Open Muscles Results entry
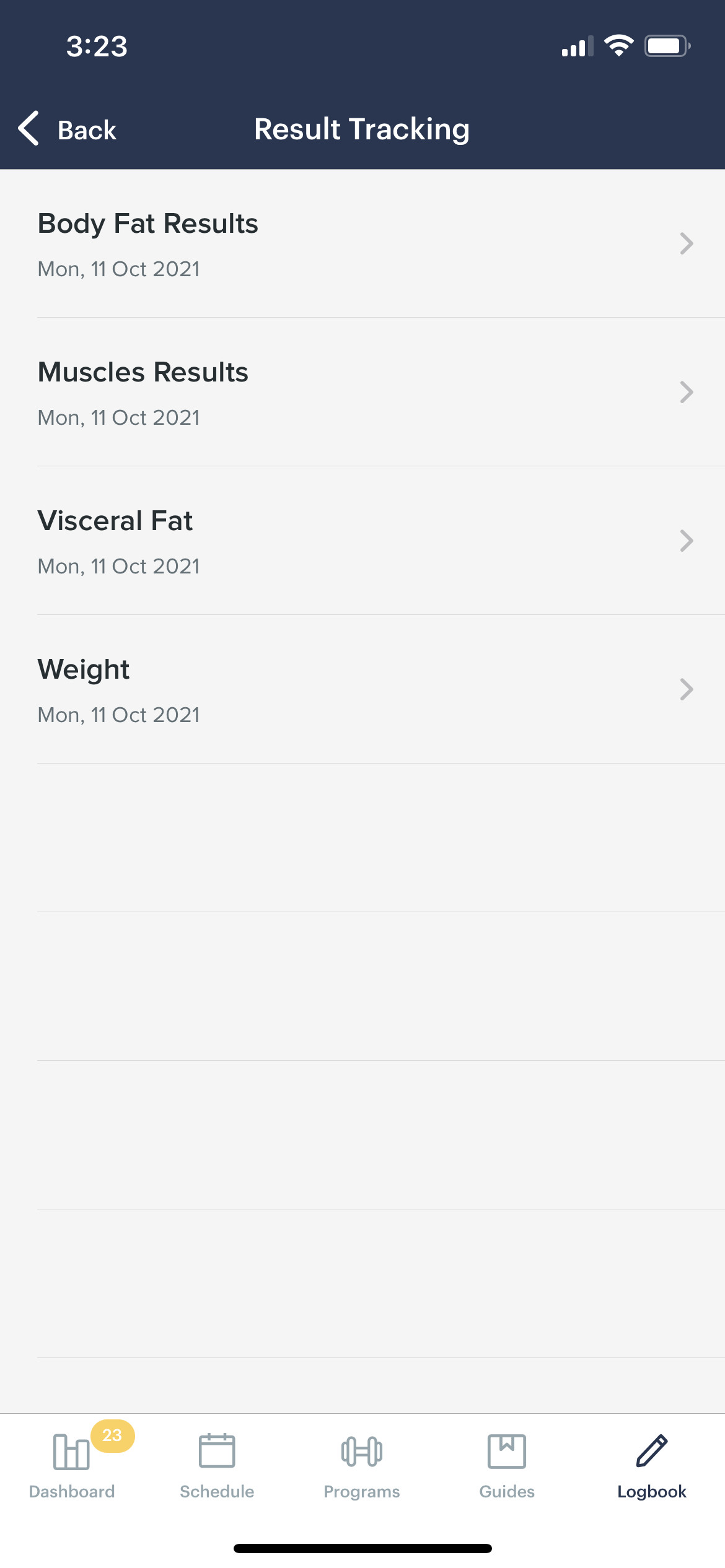725x1568 pixels. pos(362,393)
